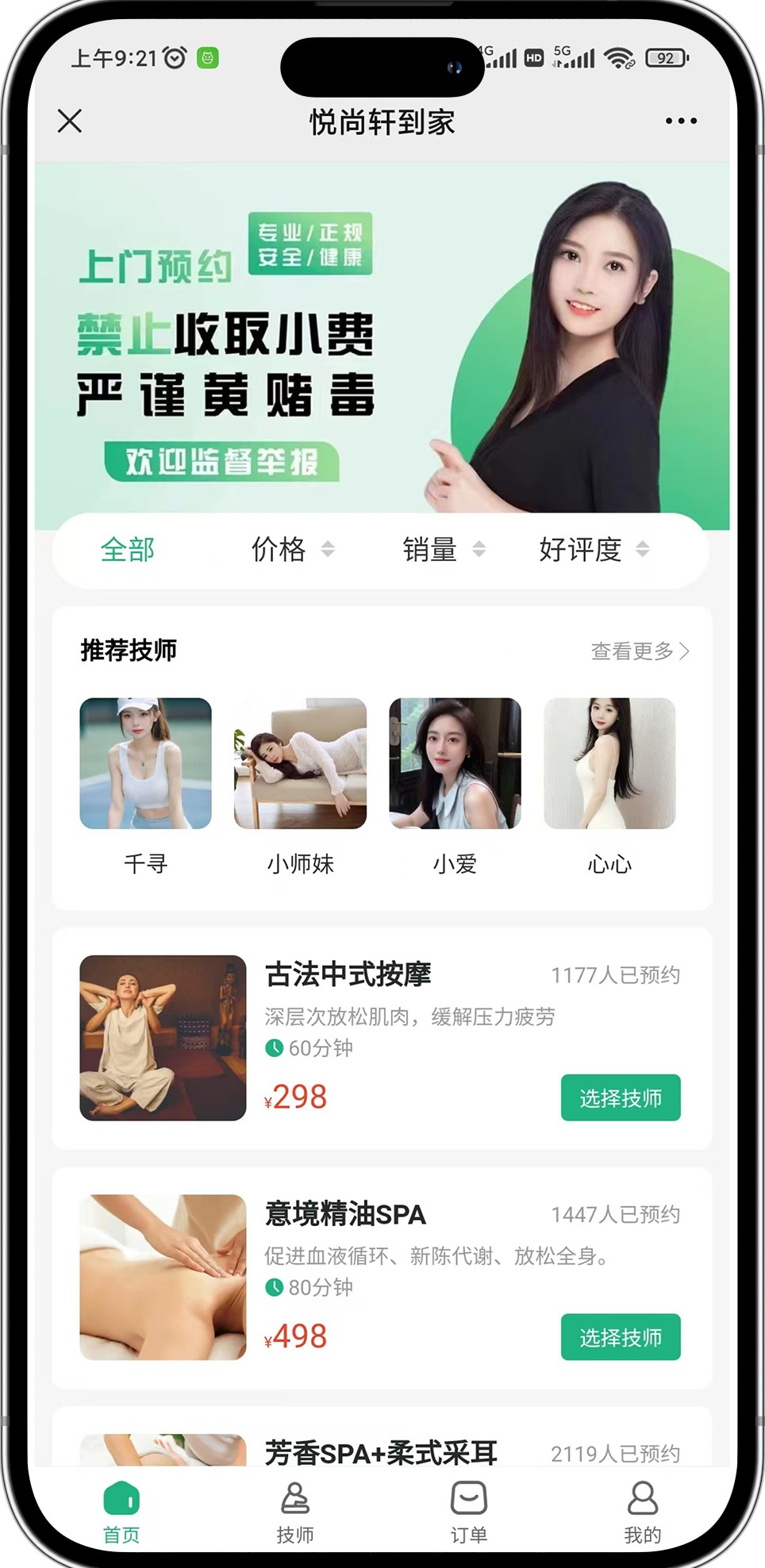
Task: Sort services by 价格
Action: pyautogui.click(x=291, y=549)
